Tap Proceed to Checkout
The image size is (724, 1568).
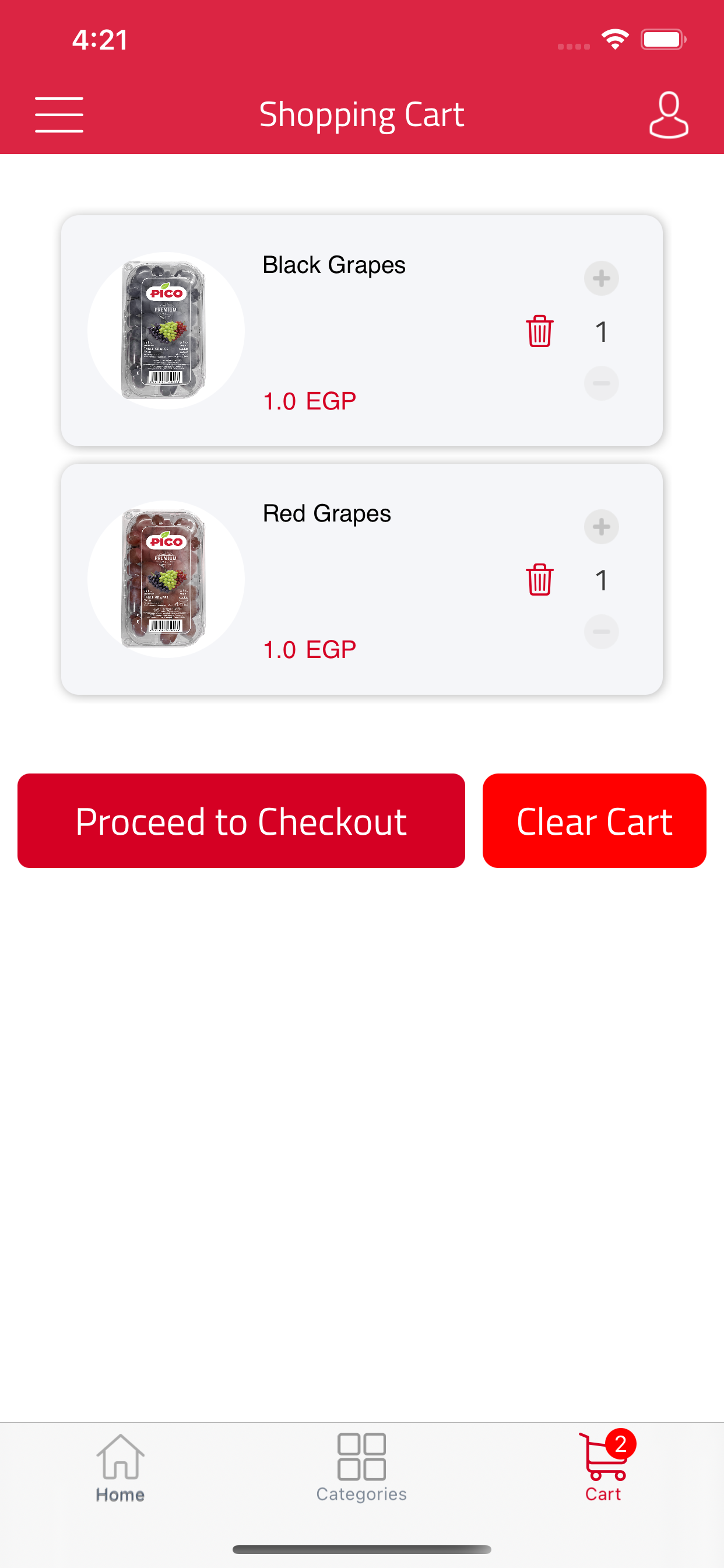(x=241, y=821)
